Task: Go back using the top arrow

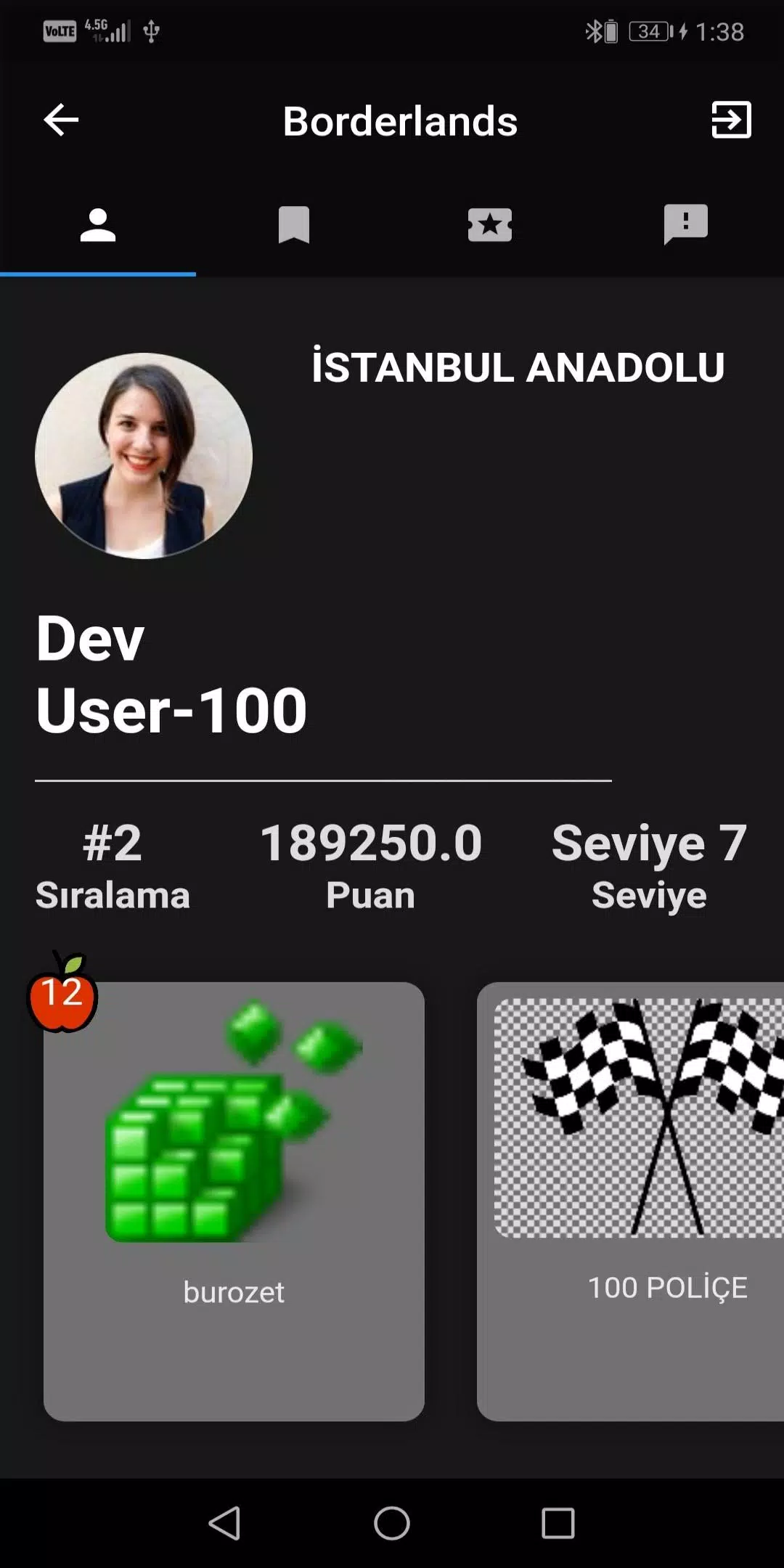Action: click(x=61, y=121)
